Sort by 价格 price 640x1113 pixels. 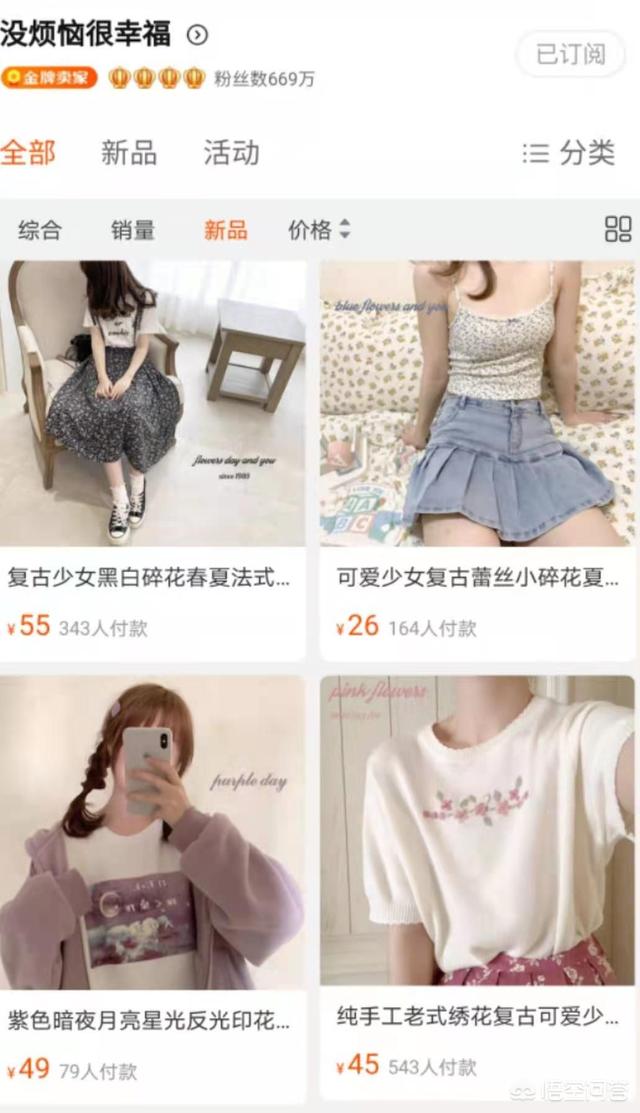point(319,230)
